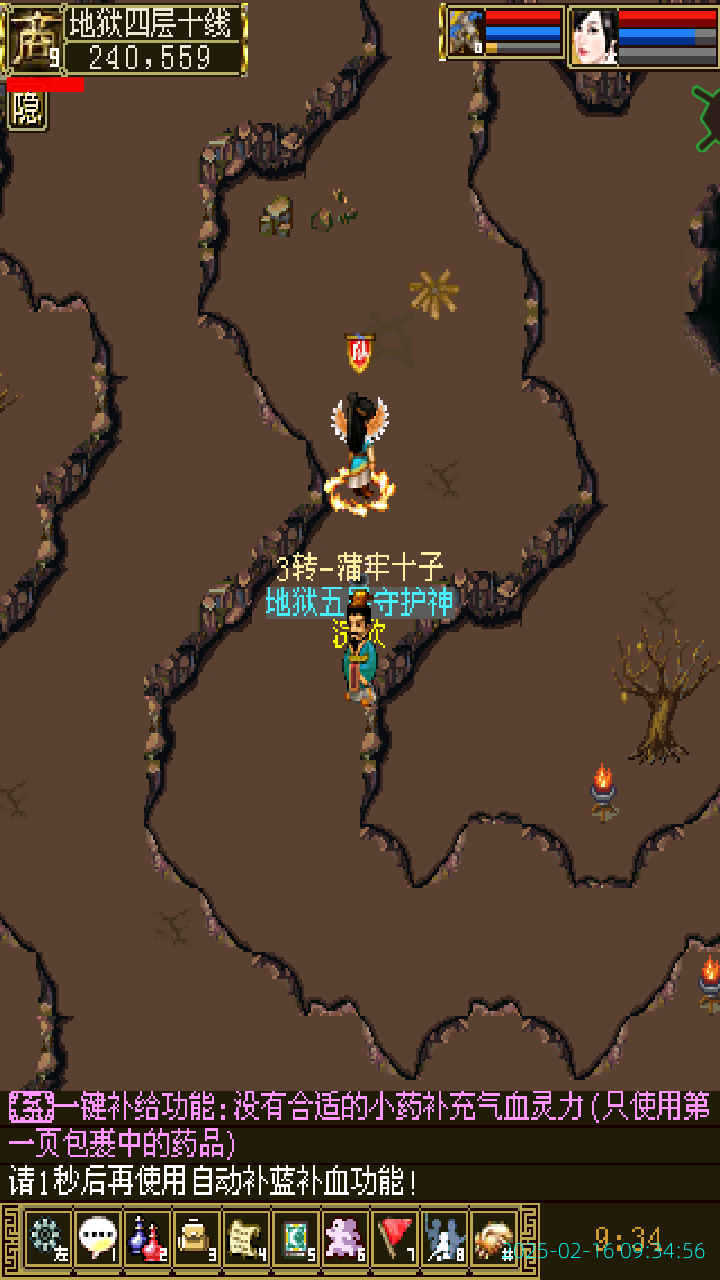Open the quest scroll
The width and height of the screenshot is (720, 1280).
tap(246, 1238)
